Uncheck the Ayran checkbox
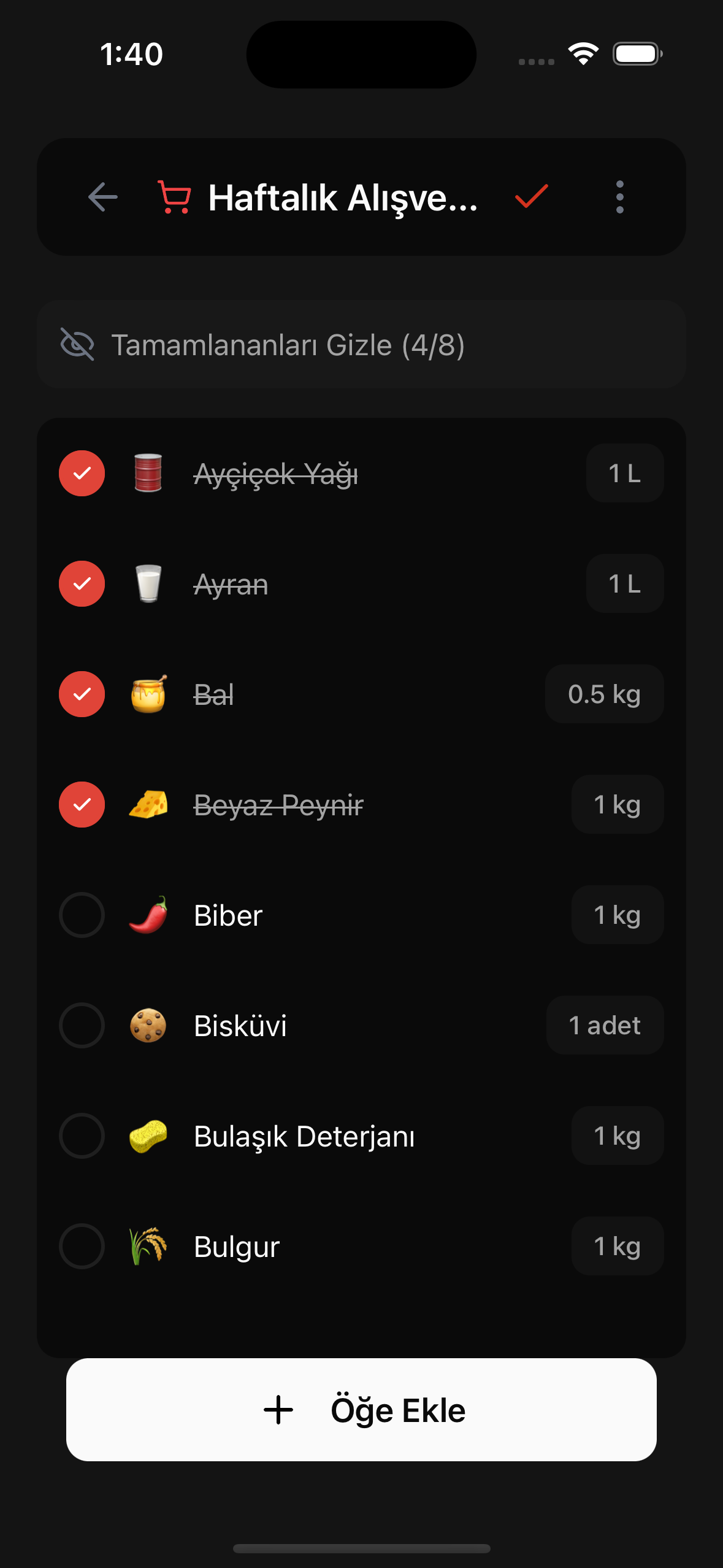The height and width of the screenshot is (1568, 723). [x=82, y=584]
